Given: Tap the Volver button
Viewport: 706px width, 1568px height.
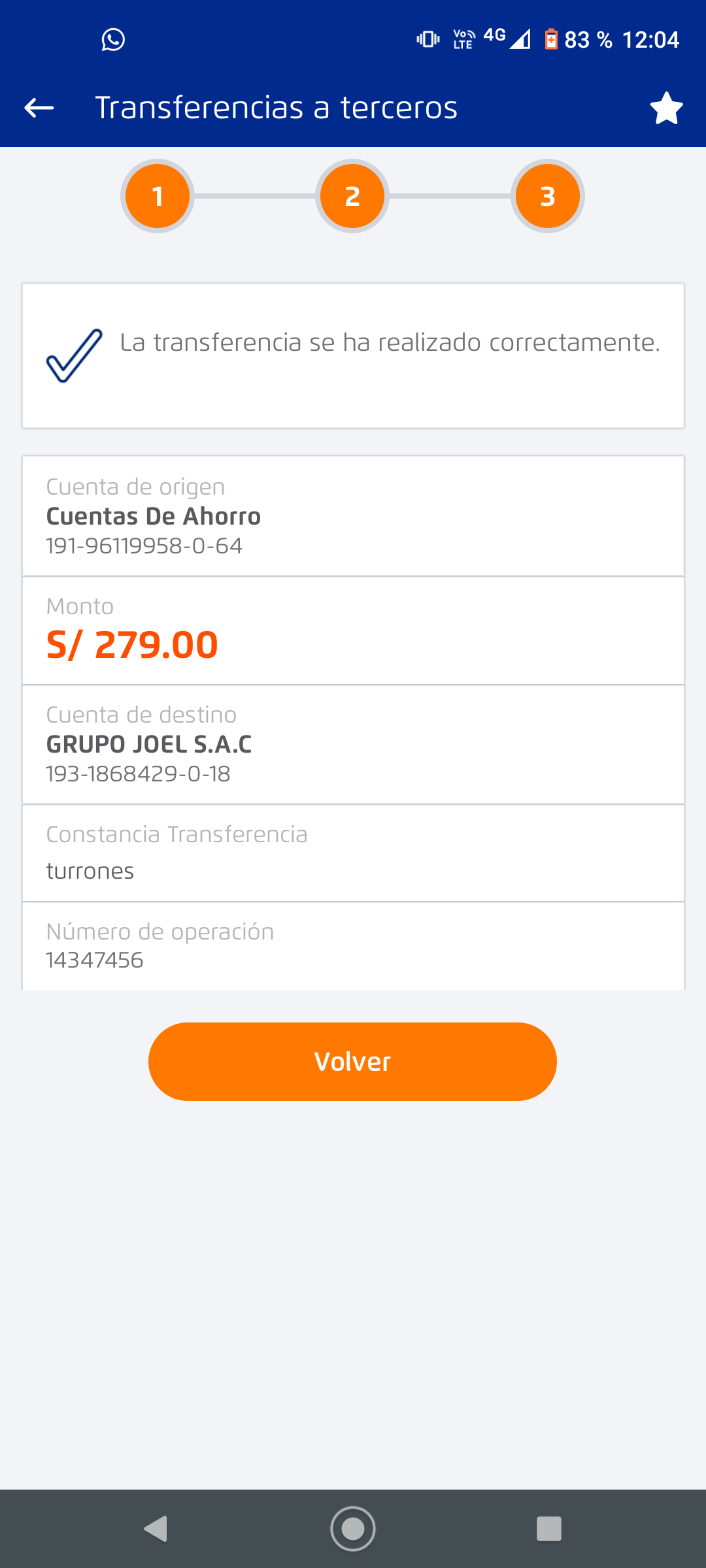Looking at the screenshot, I should [352, 1062].
